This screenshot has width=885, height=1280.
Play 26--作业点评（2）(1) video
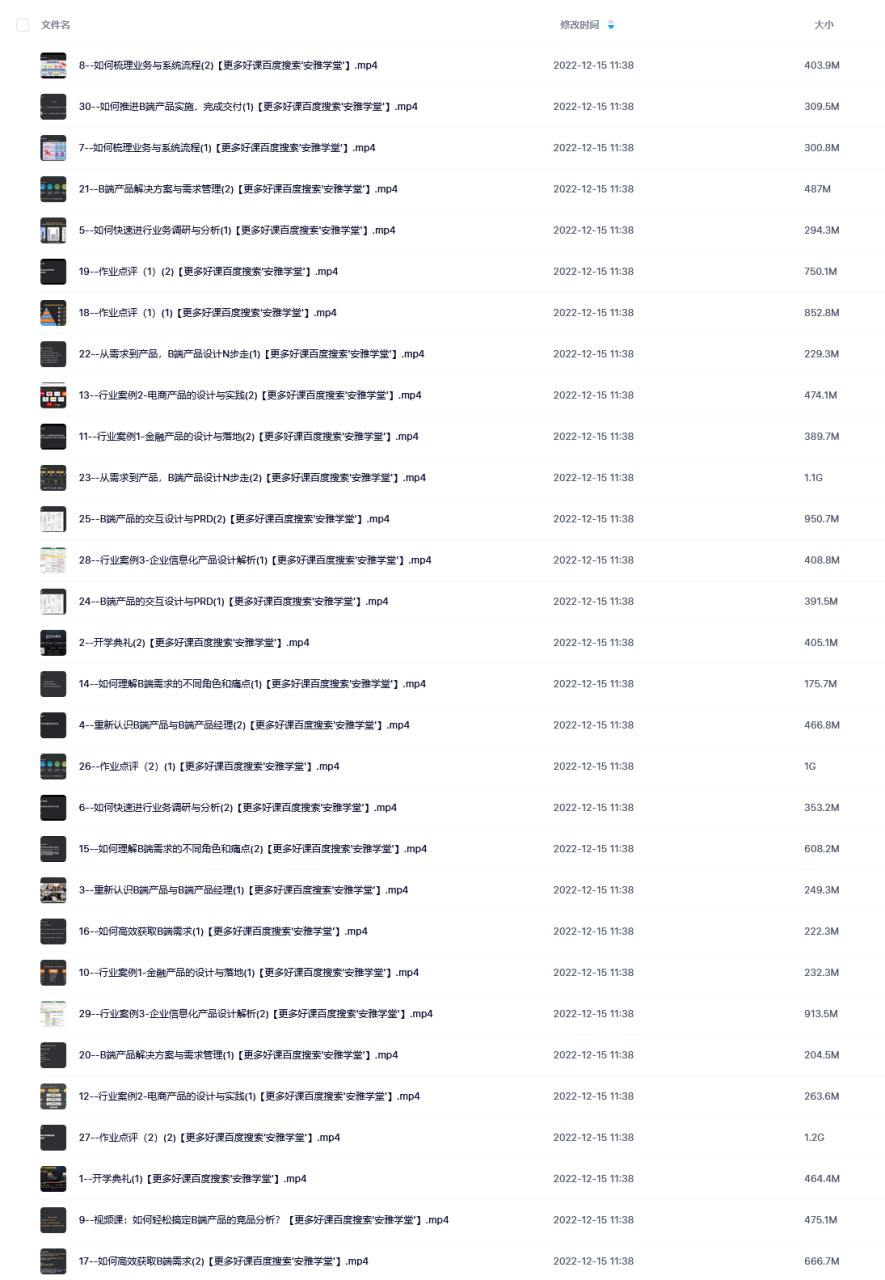pyautogui.click(x=209, y=766)
